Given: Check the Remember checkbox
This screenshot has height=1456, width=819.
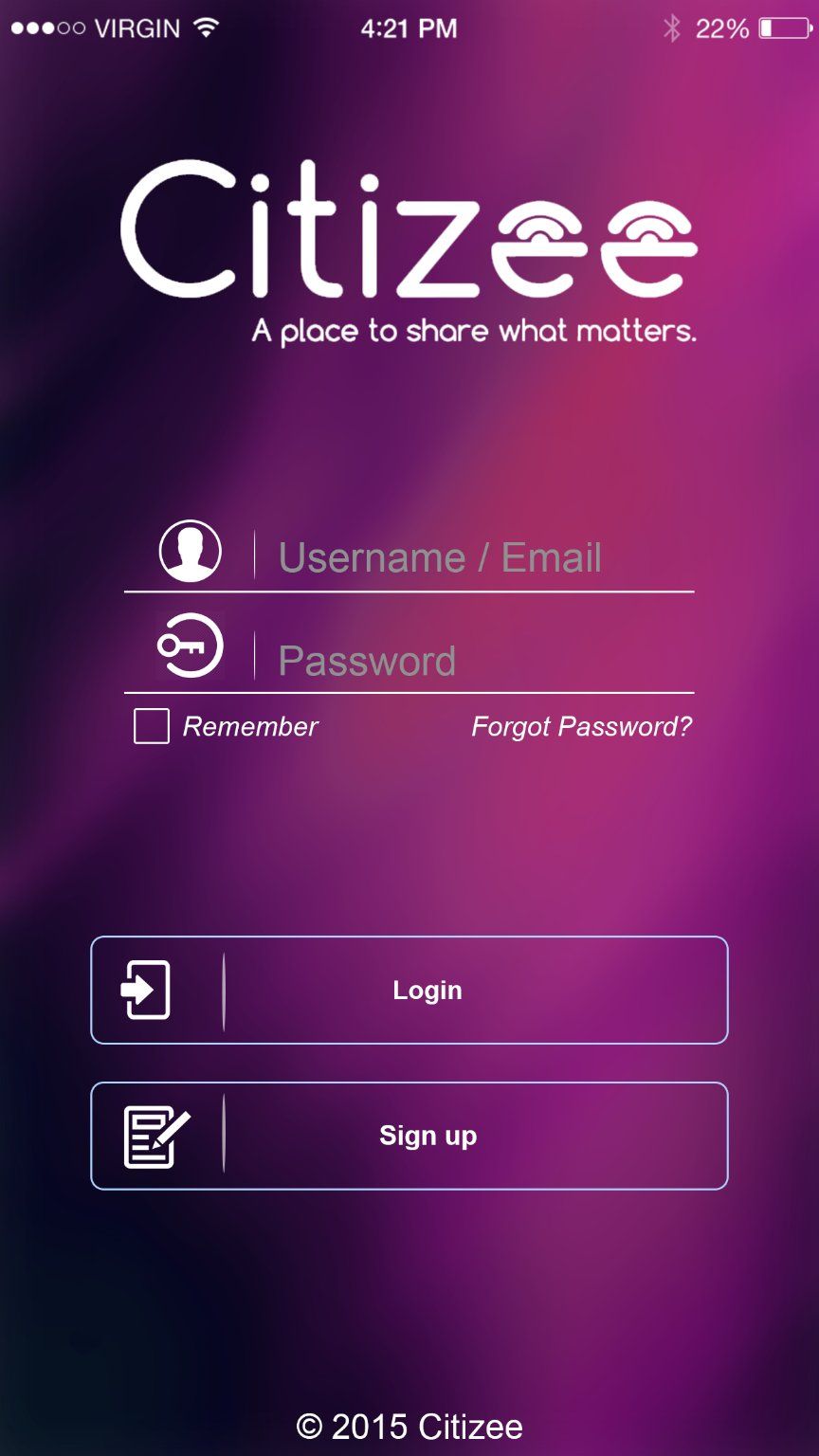Looking at the screenshot, I should pos(152,727).
